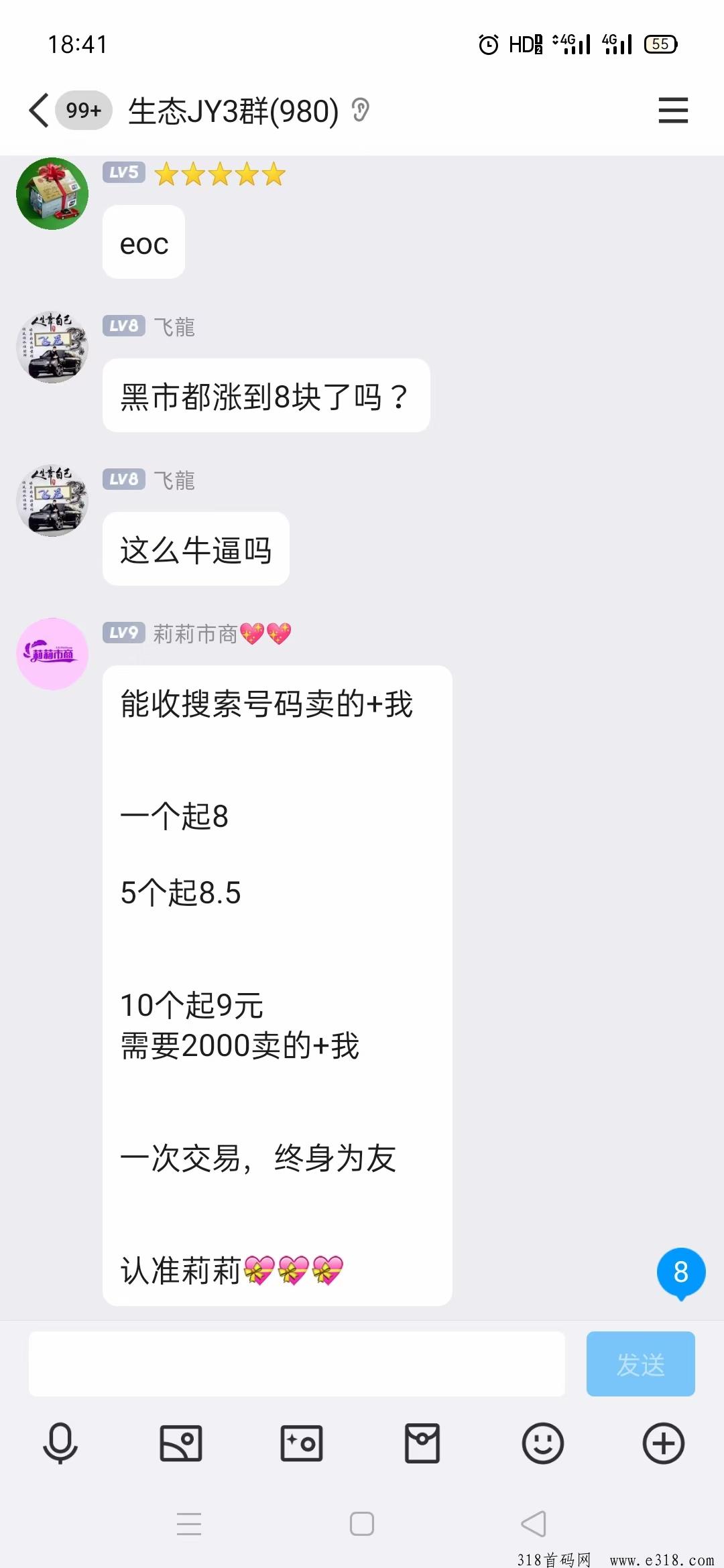The height and width of the screenshot is (1568, 724).
Task: Tap the system back triangle
Action: click(x=534, y=1523)
